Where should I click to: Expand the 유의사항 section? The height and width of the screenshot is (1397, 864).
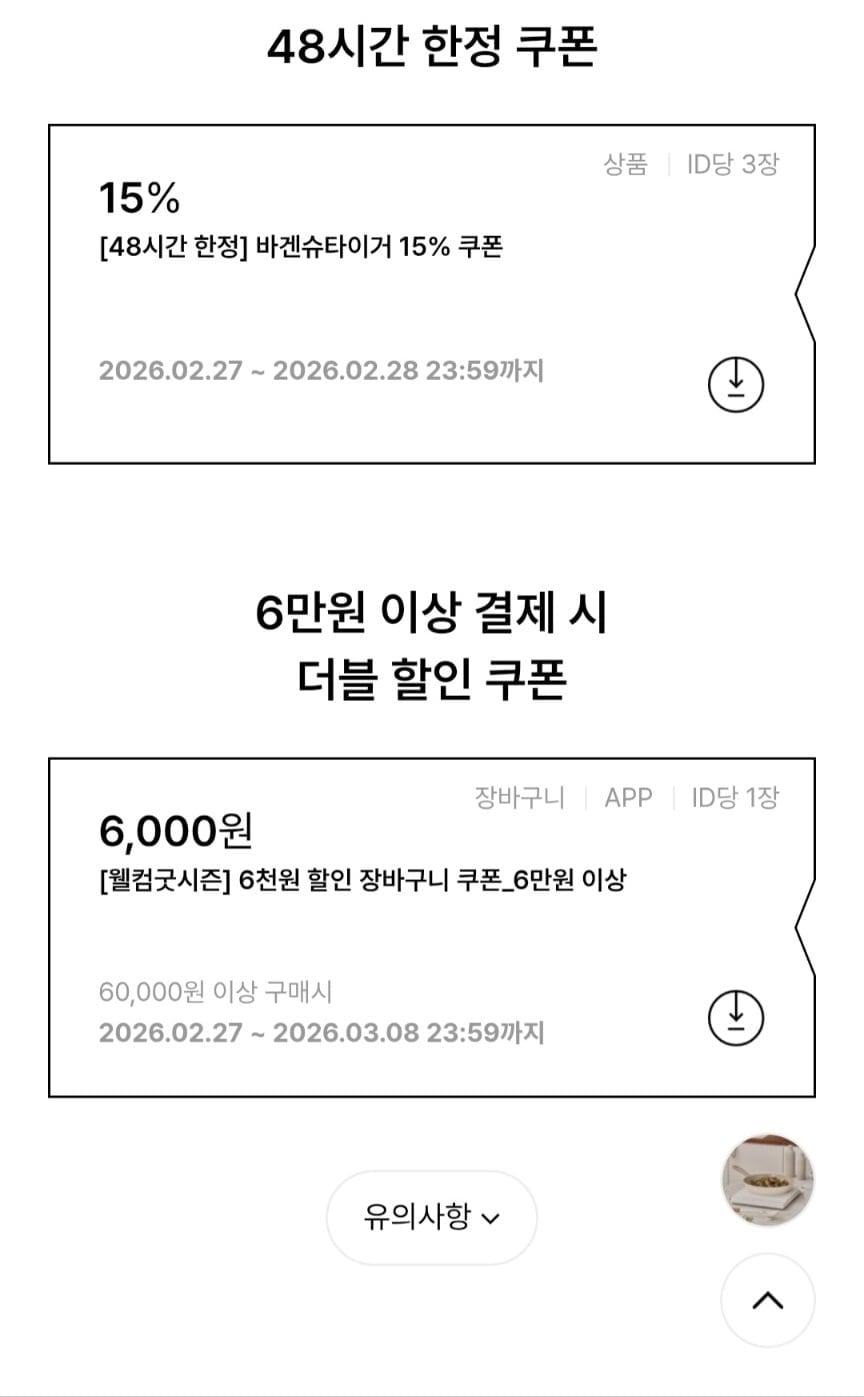click(x=432, y=1217)
